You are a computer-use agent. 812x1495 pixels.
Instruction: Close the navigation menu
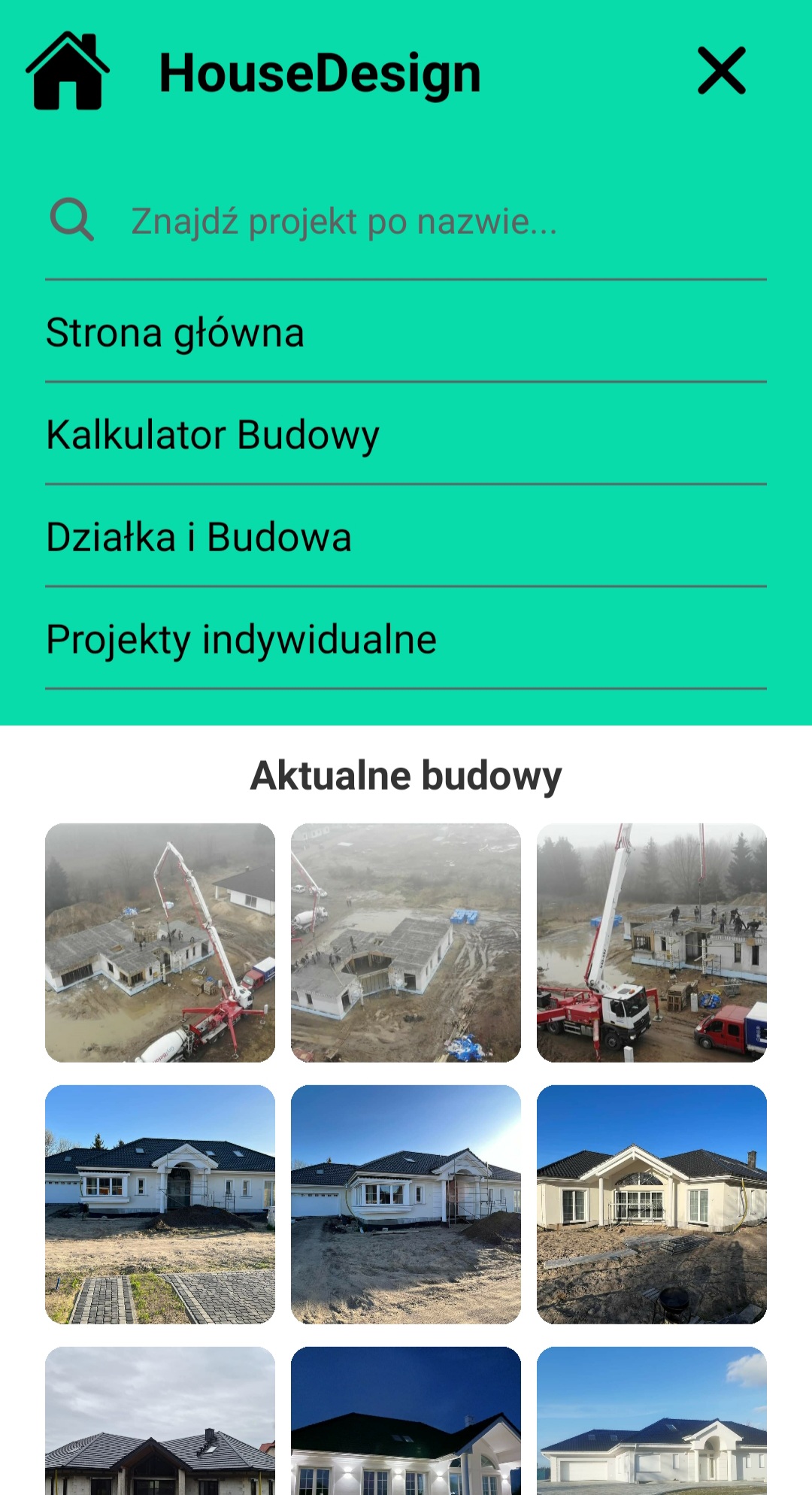721,71
